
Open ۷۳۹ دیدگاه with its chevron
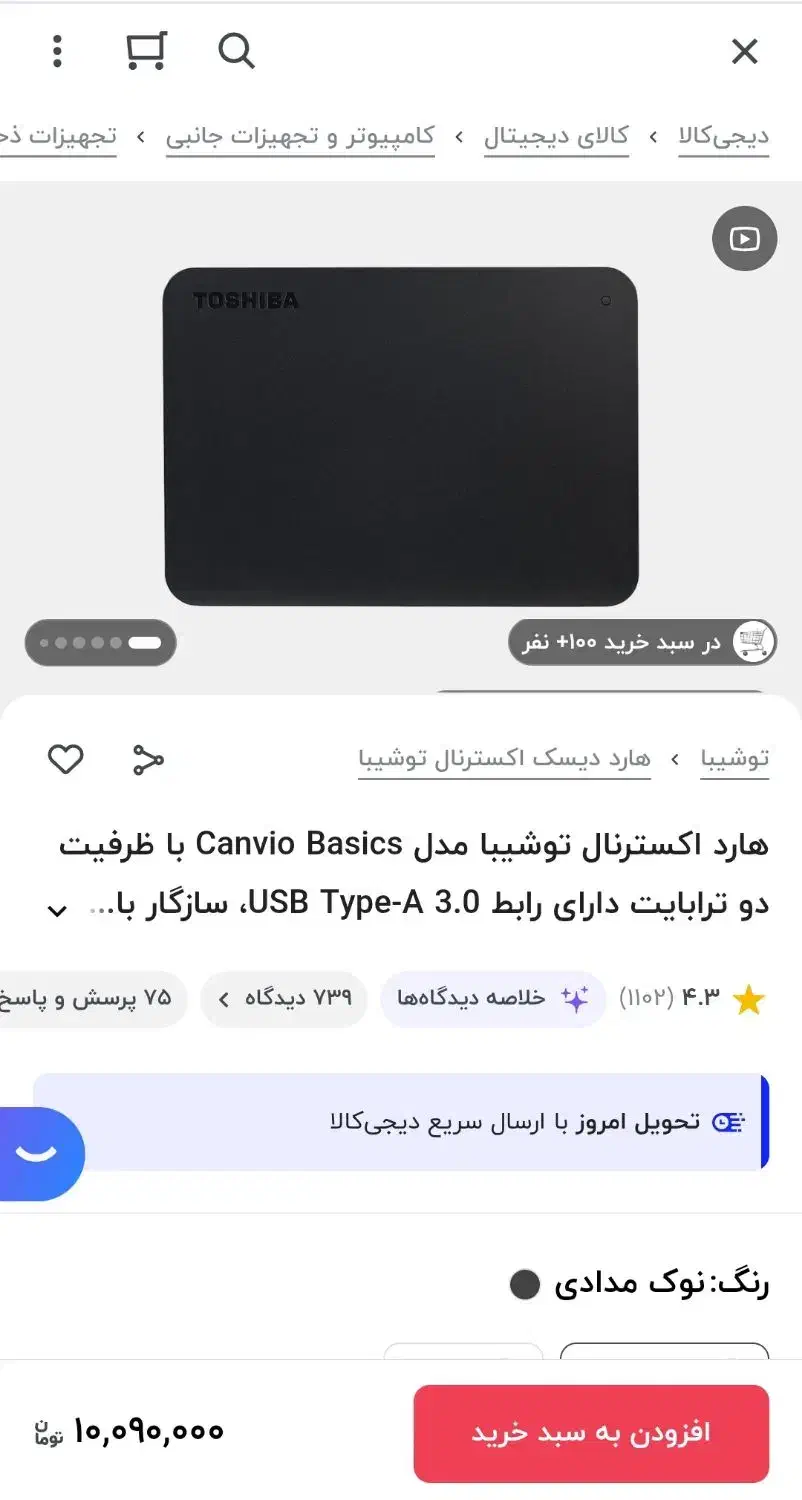point(283,998)
